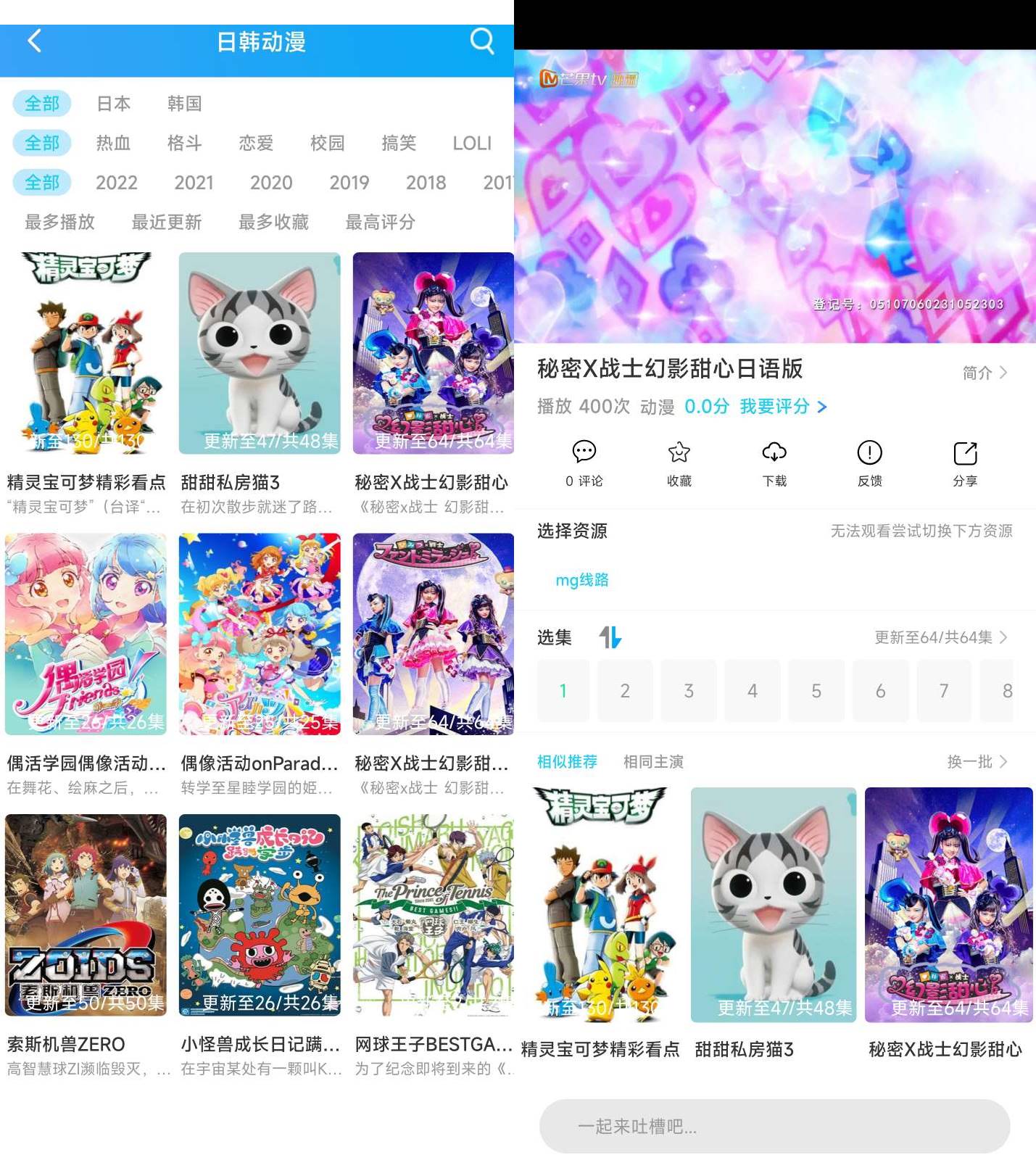This screenshot has height=1160, width=1036.
Task: Select the 热血 genre filter
Action: click(x=113, y=143)
